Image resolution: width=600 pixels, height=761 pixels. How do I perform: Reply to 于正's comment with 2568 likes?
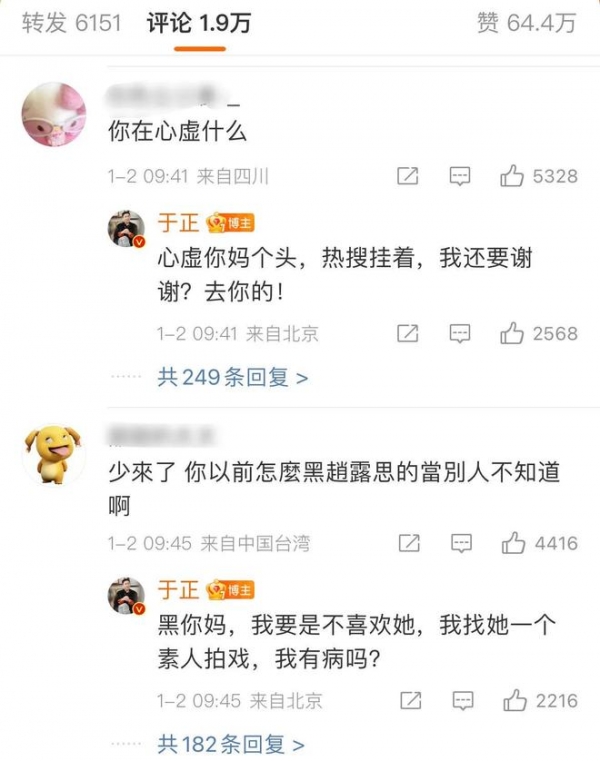point(459,333)
